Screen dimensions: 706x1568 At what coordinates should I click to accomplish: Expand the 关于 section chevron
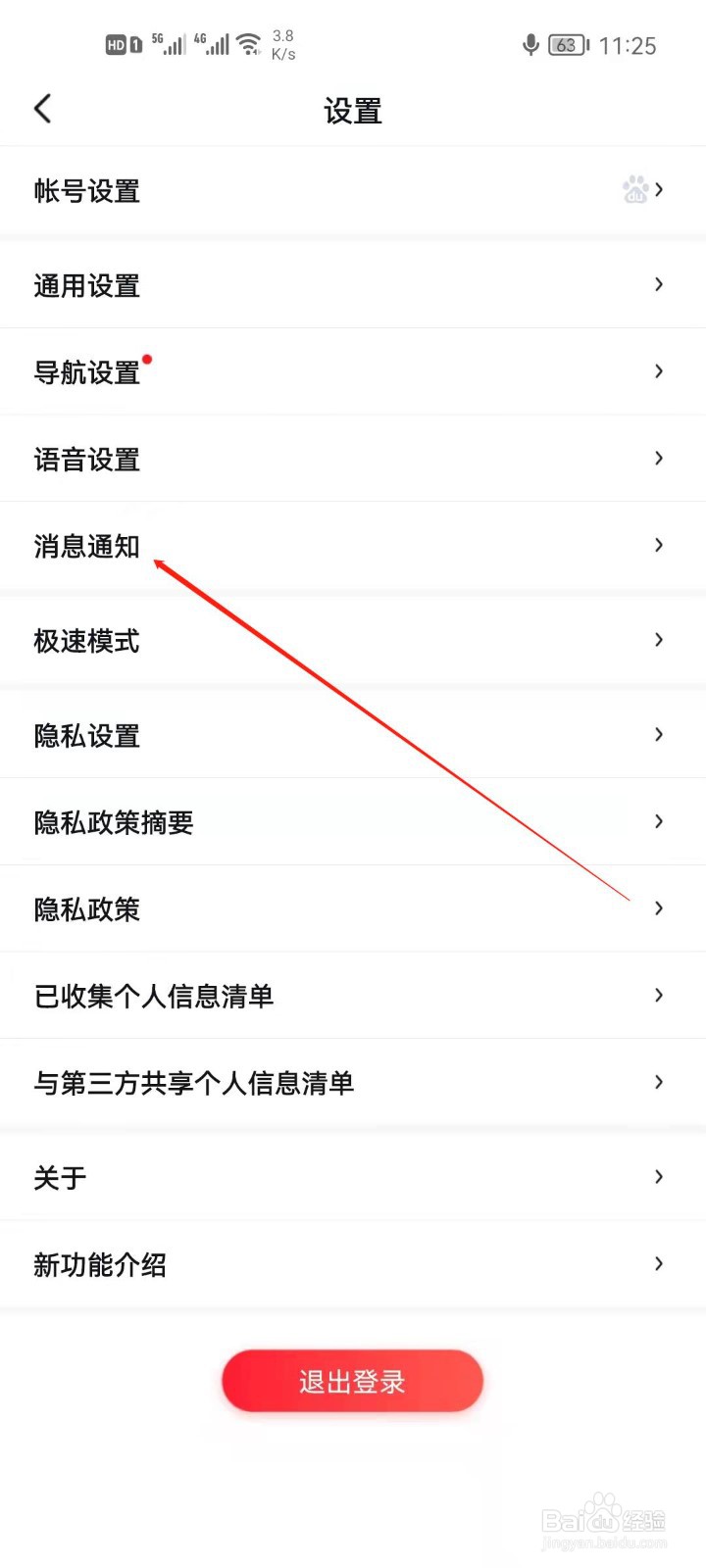pyautogui.click(x=658, y=1177)
